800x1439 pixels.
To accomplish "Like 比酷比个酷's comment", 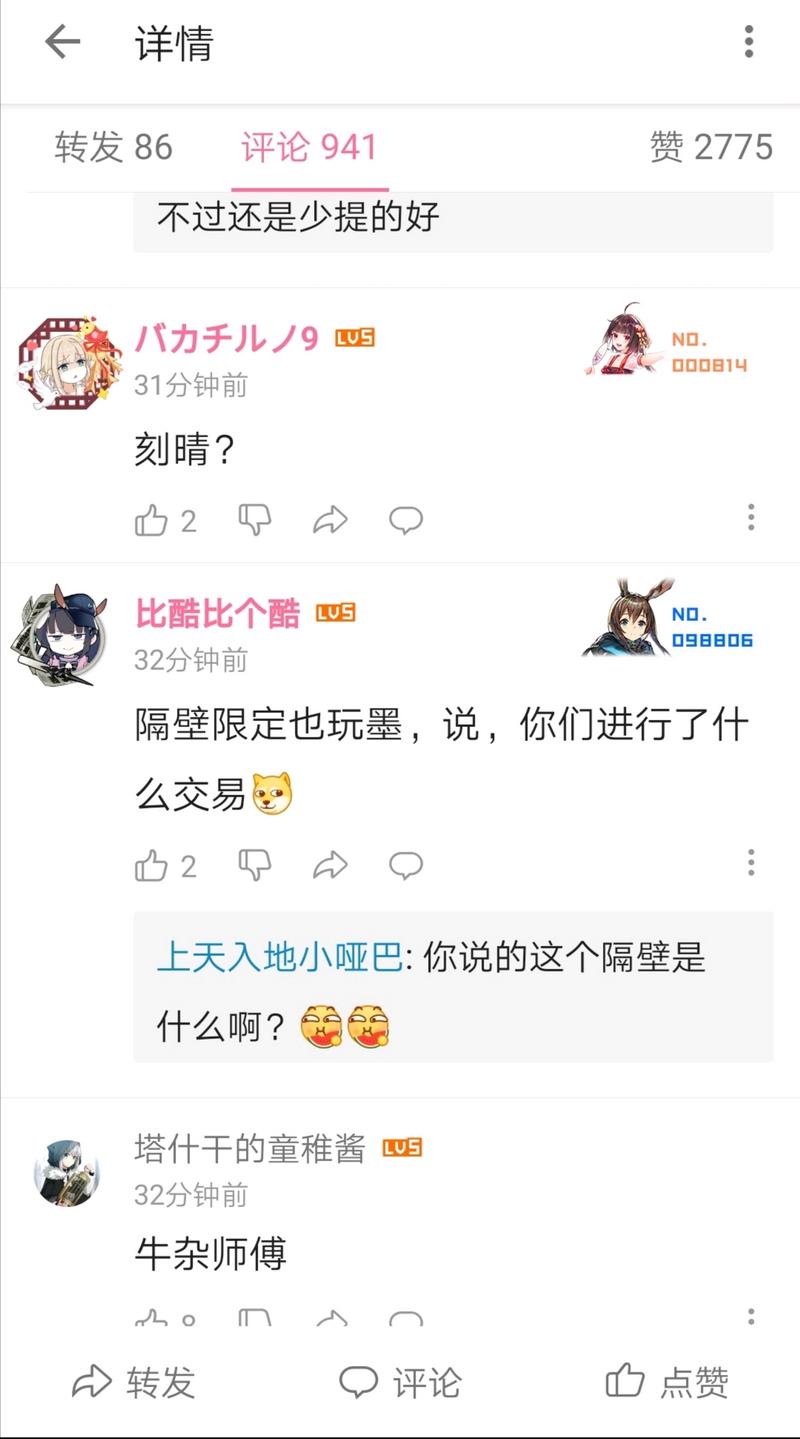I will pos(153,866).
